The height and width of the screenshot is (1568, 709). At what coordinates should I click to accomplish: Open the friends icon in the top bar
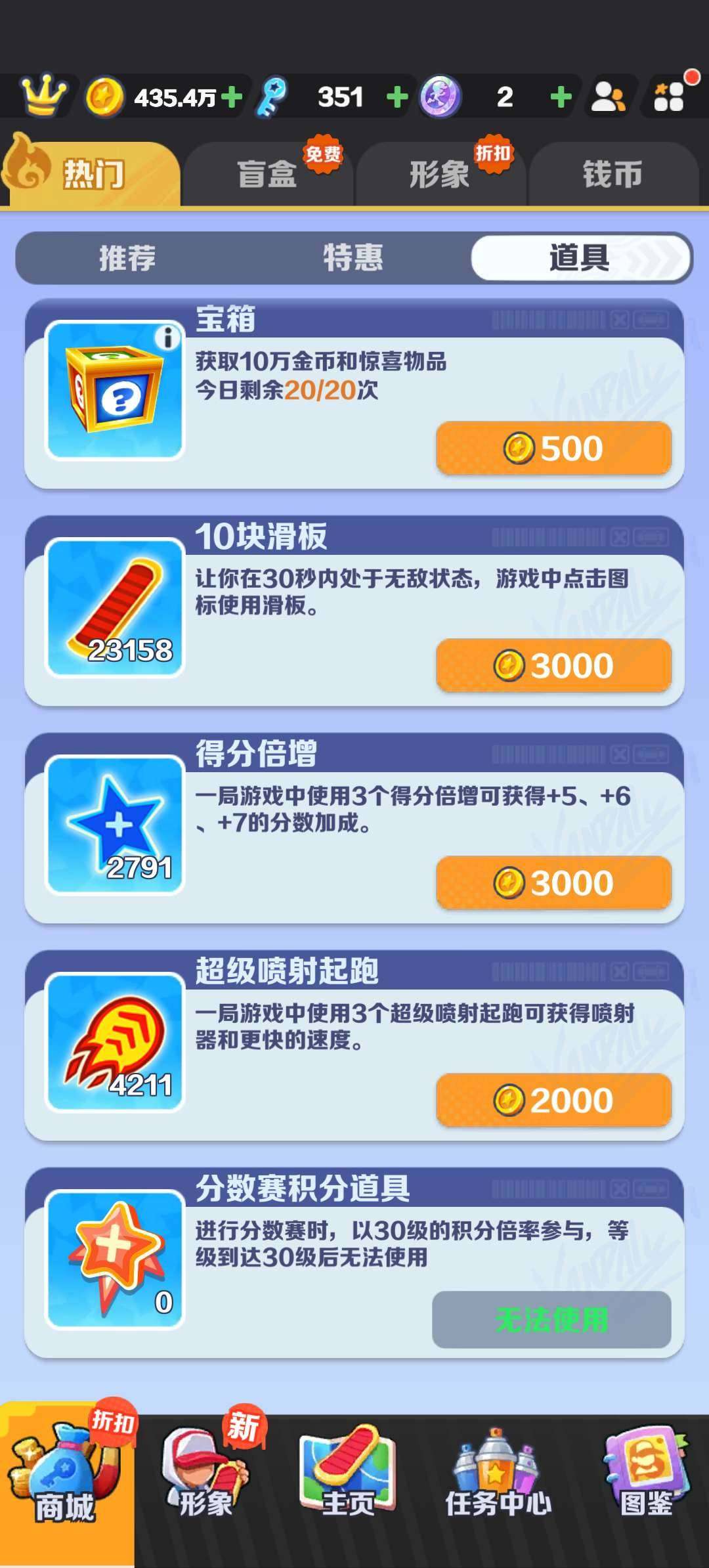pyautogui.click(x=611, y=95)
